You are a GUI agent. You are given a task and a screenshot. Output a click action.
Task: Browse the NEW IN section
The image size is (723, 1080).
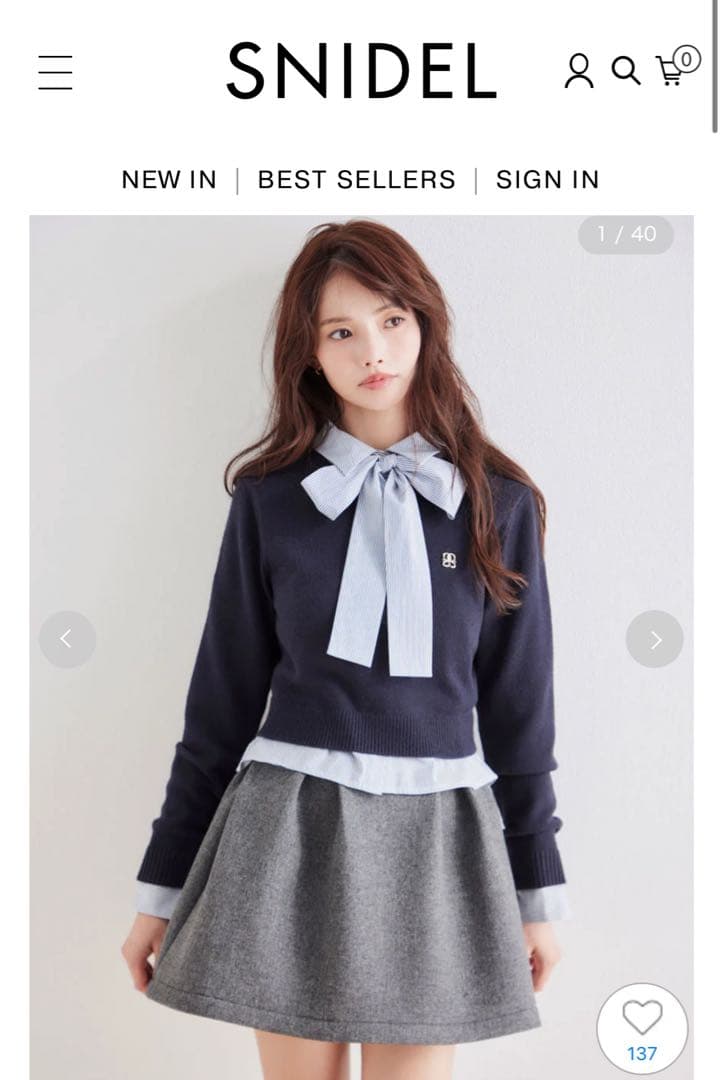pos(169,180)
